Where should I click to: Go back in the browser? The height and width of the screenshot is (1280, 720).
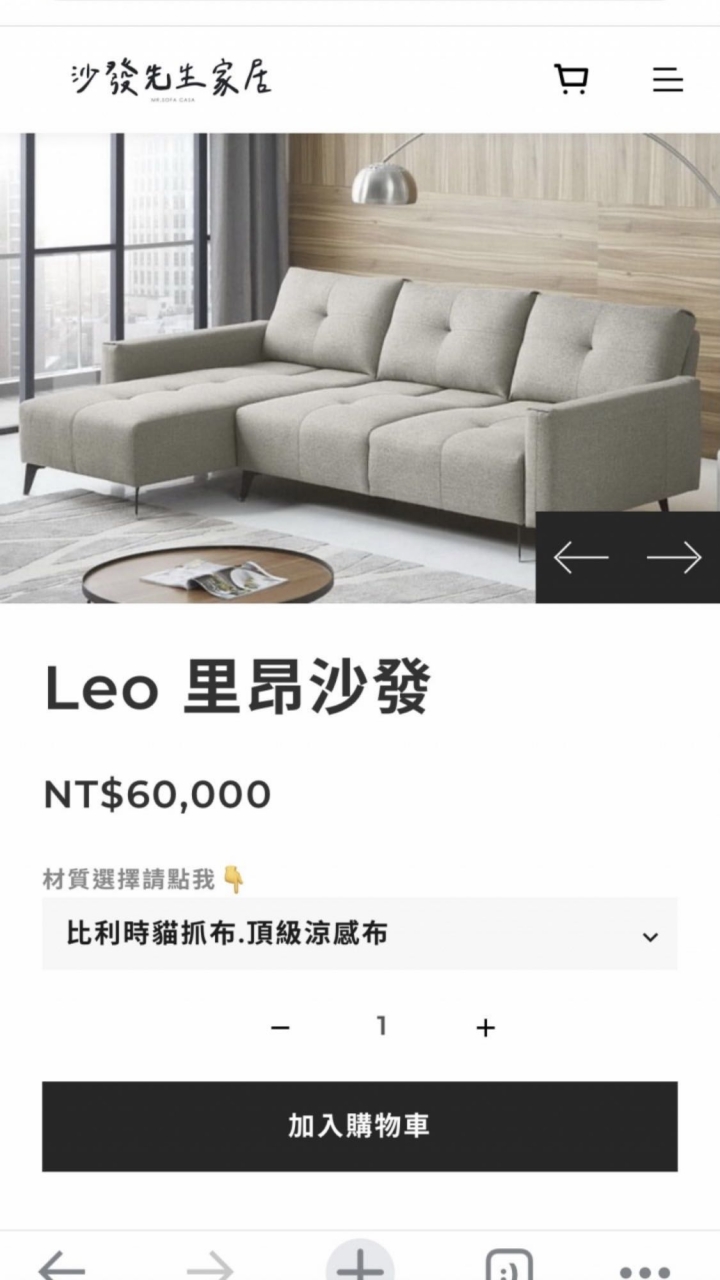[62, 1267]
